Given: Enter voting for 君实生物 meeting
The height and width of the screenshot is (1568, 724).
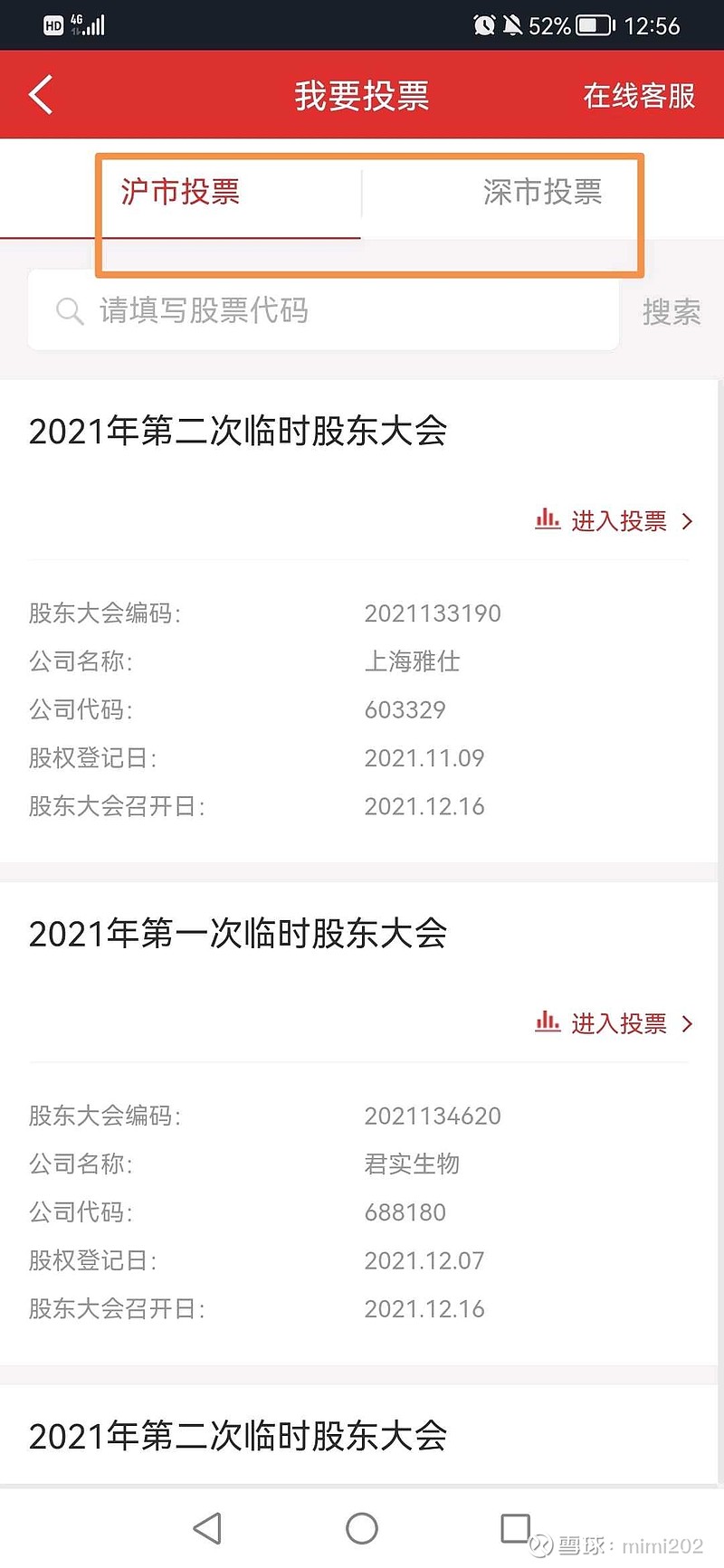Looking at the screenshot, I should 614,1023.
